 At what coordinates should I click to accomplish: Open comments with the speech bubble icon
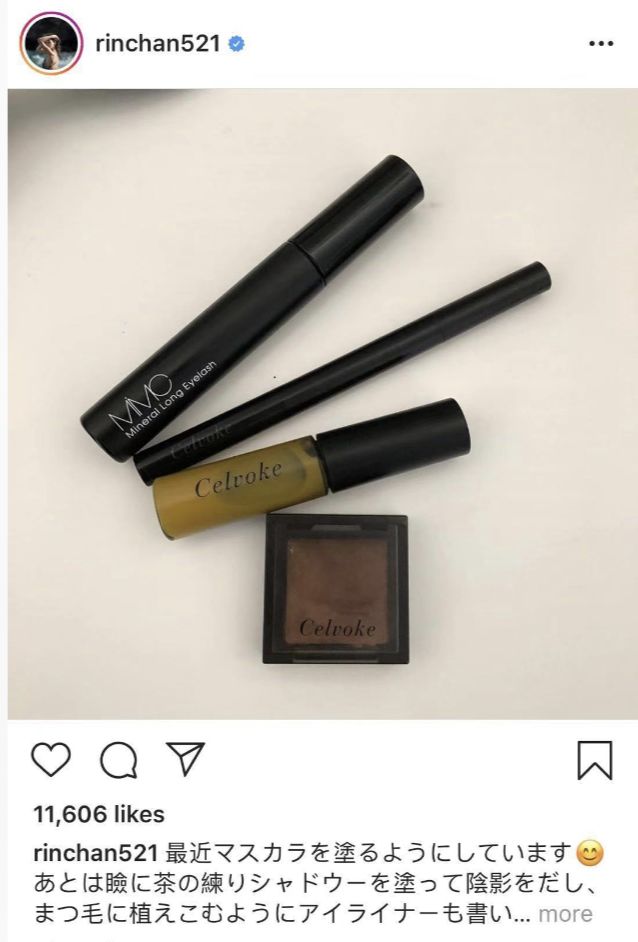pyautogui.click(x=118, y=761)
